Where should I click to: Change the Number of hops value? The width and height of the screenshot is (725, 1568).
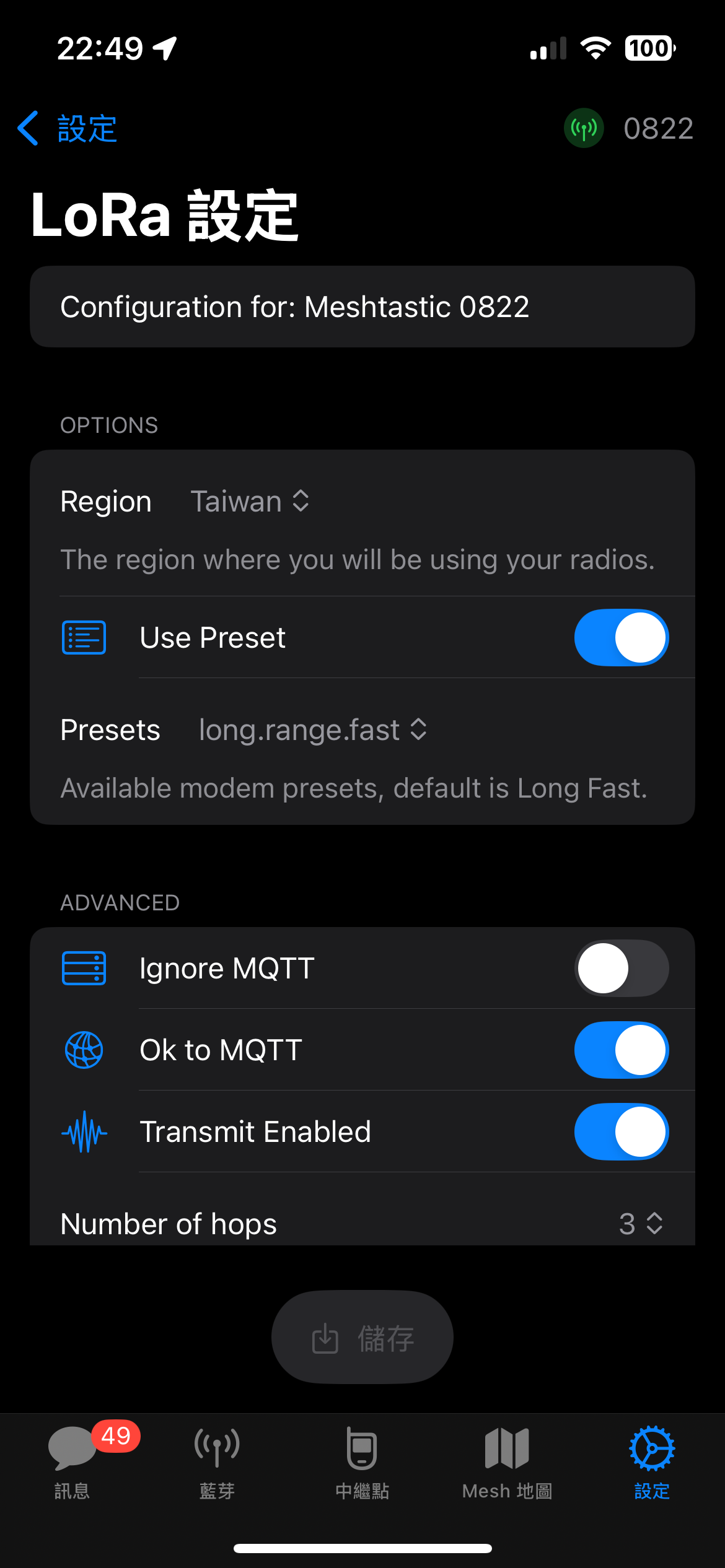(641, 1224)
